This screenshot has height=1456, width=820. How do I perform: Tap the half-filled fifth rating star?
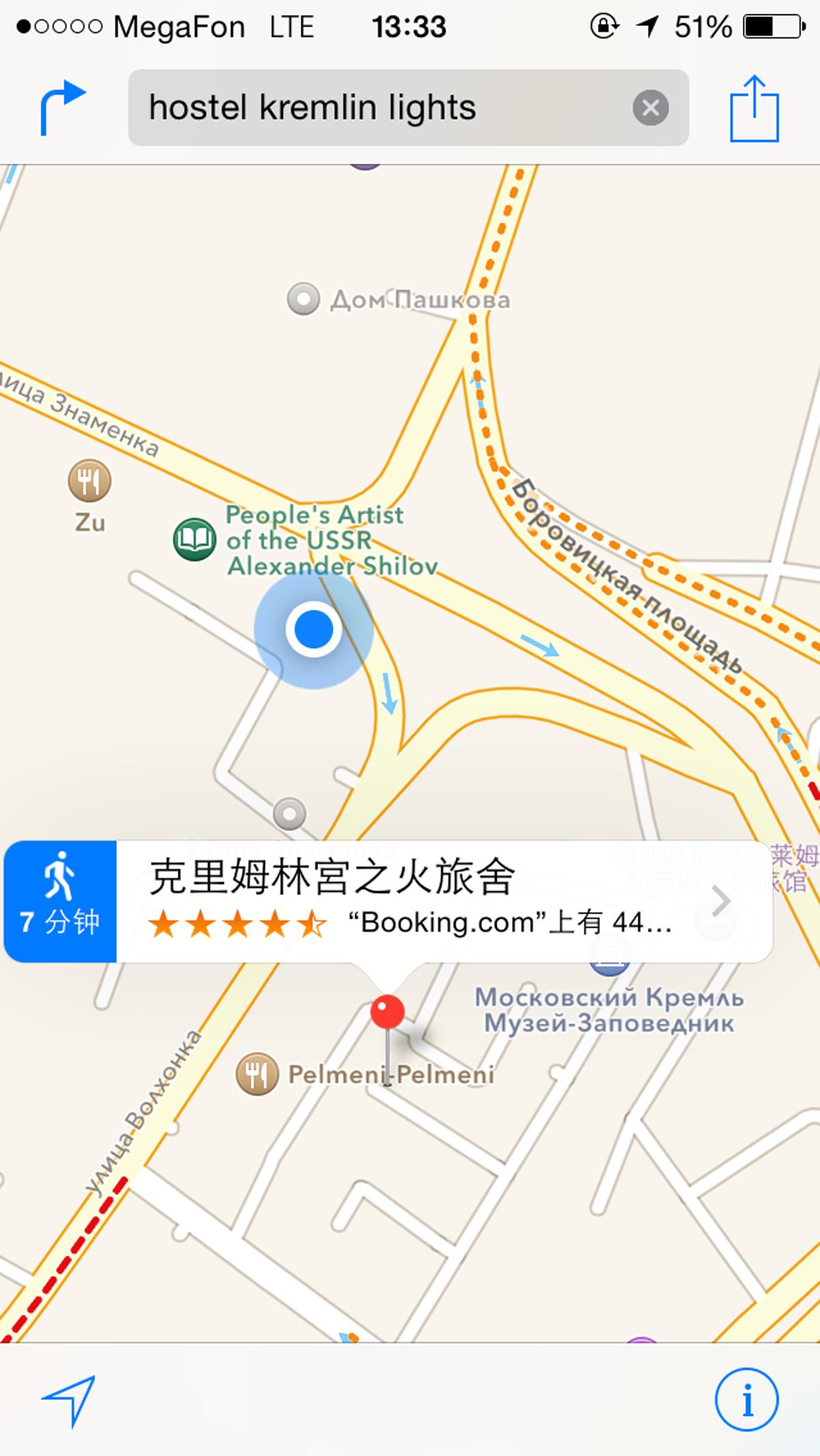click(317, 923)
